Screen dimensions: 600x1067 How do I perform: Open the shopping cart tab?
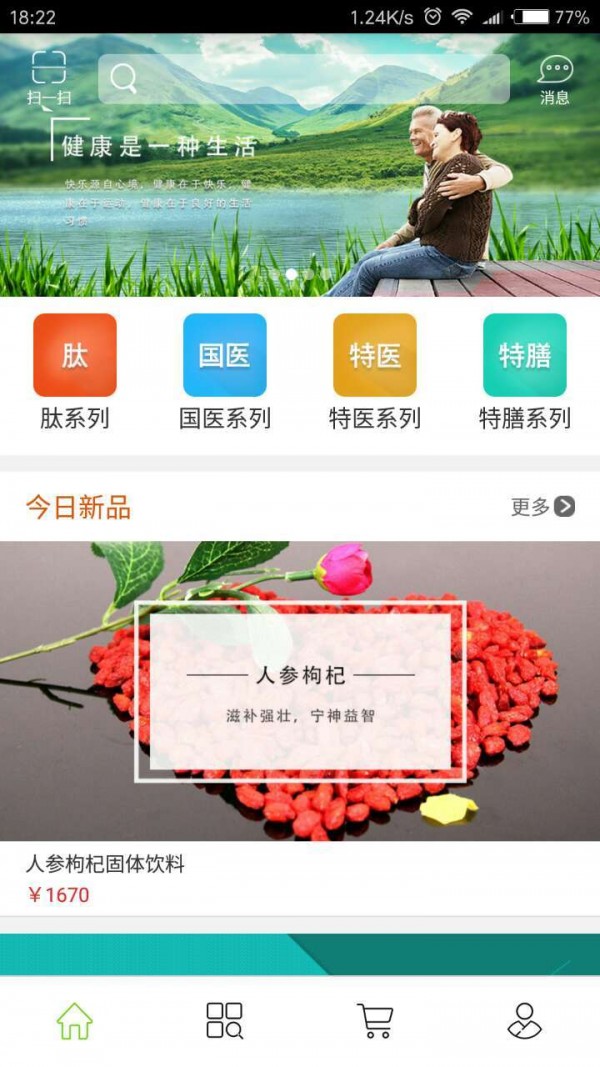[x=375, y=1021]
